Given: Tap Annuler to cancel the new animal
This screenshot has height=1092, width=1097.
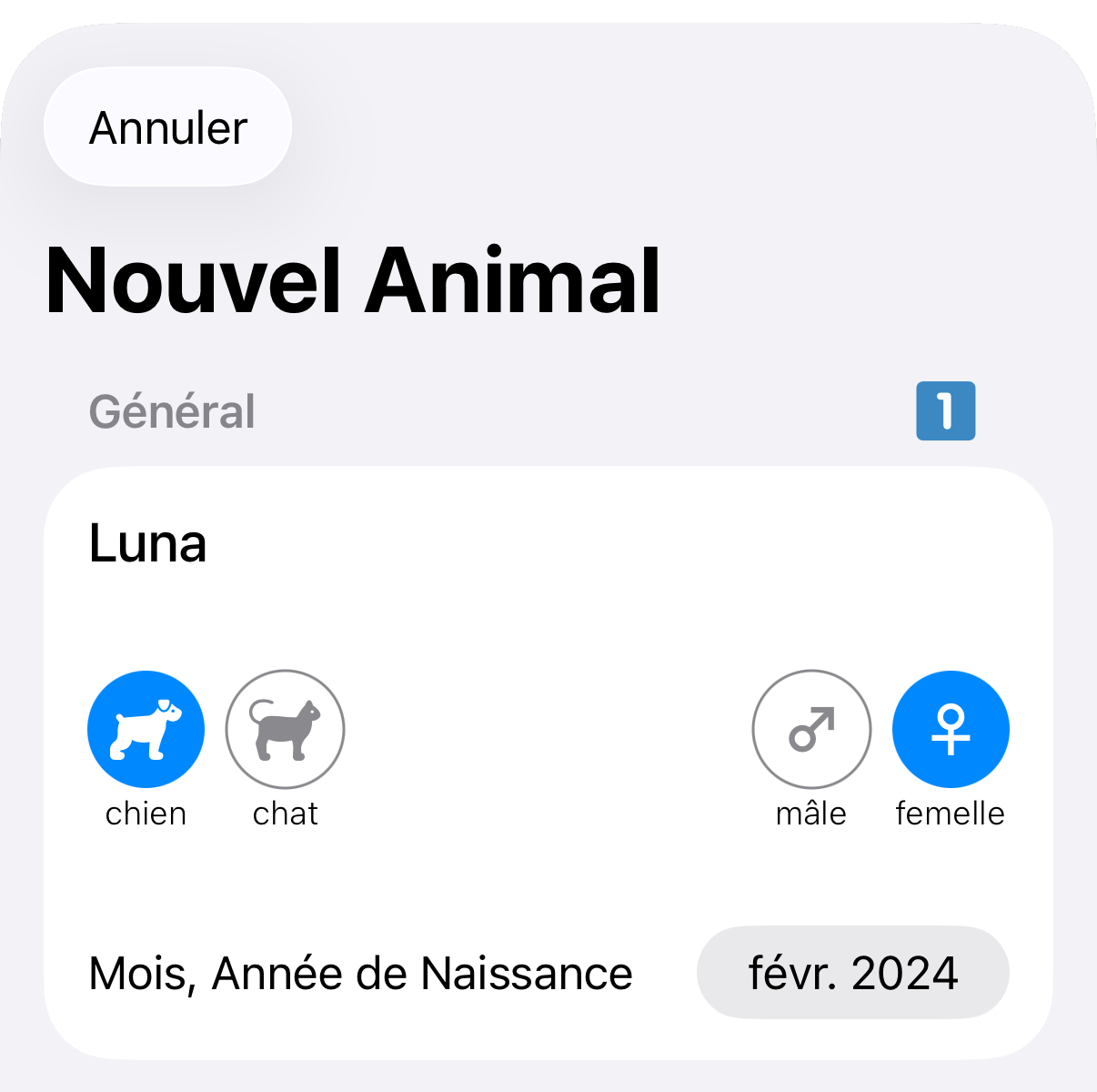Looking at the screenshot, I should click(x=168, y=127).
